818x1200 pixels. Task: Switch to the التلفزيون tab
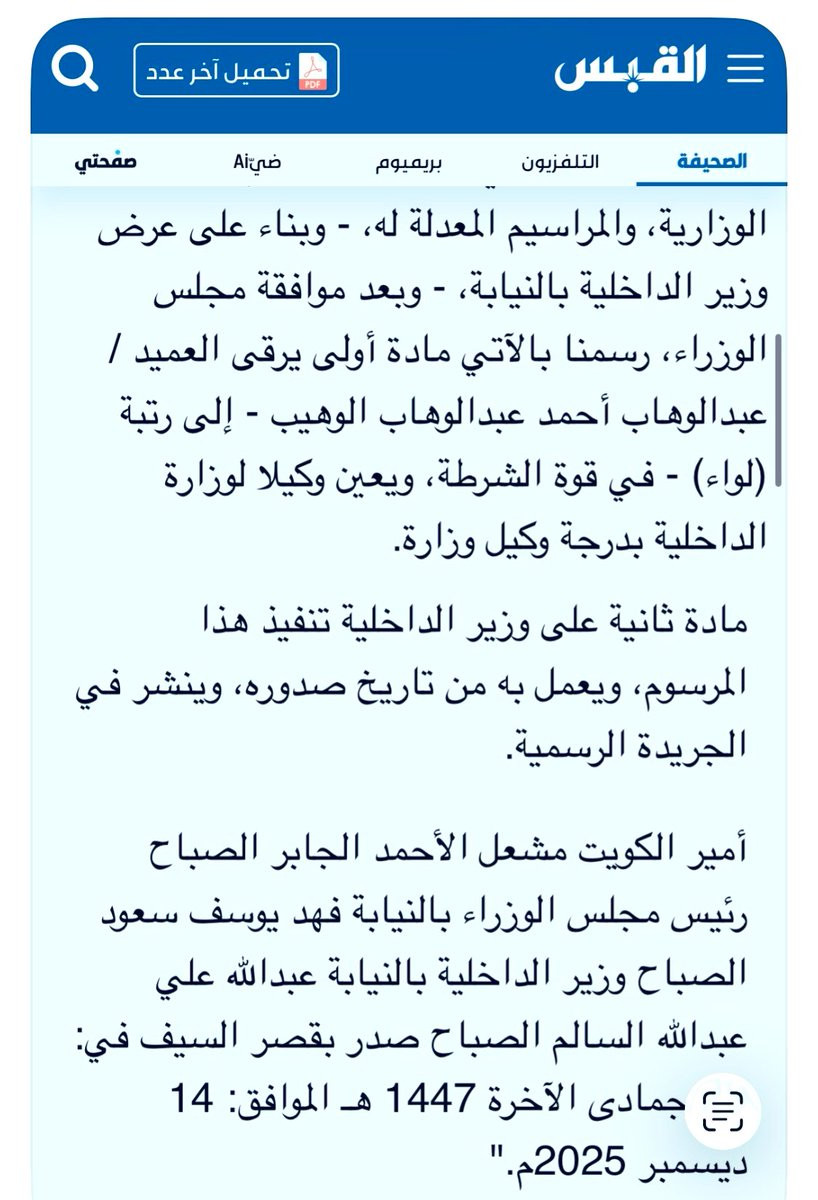click(560, 161)
